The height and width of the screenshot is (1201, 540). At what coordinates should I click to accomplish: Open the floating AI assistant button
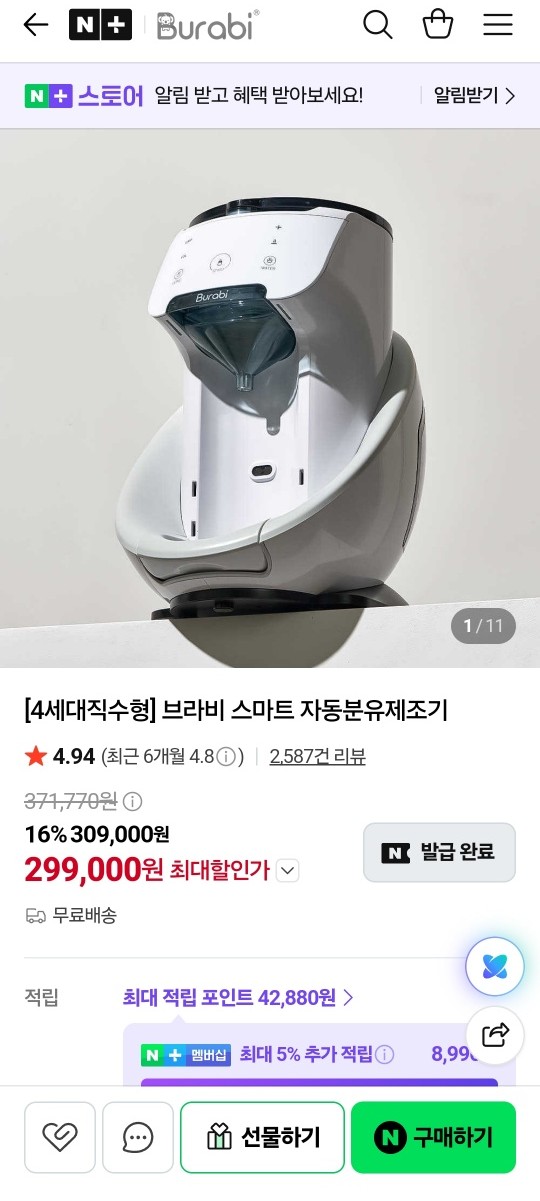(x=495, y=966)
